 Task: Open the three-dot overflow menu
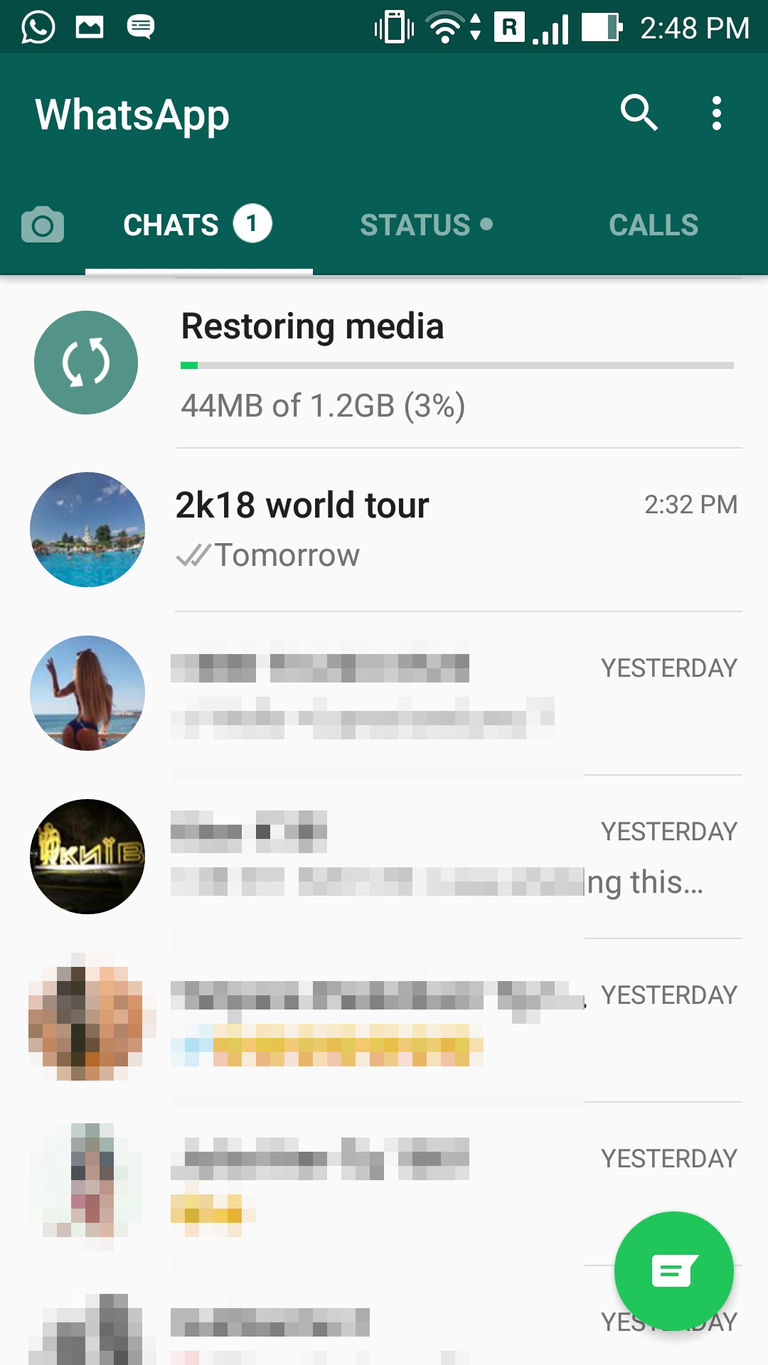click(716, 114)
